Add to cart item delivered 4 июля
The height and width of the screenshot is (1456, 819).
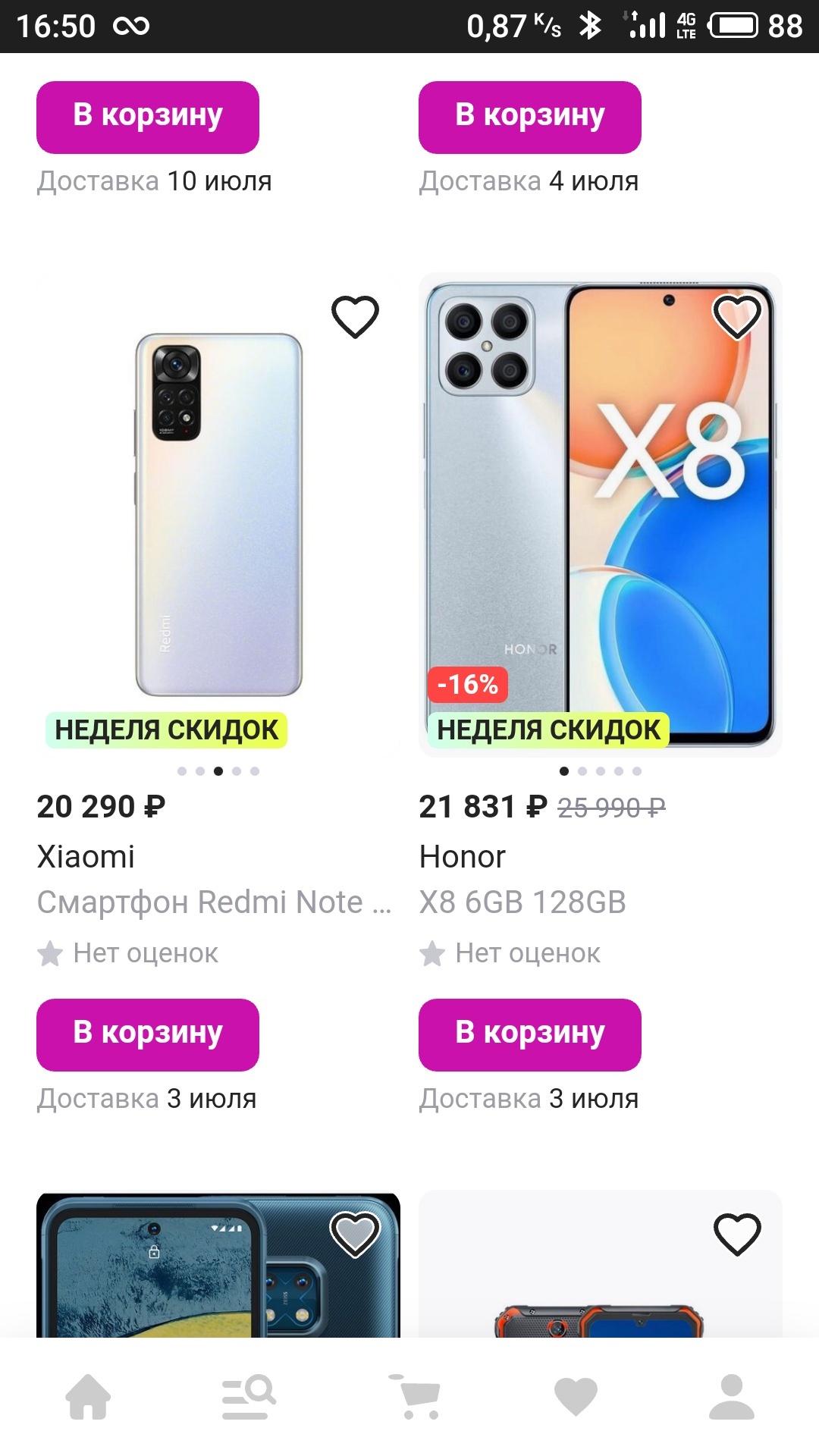529,117
